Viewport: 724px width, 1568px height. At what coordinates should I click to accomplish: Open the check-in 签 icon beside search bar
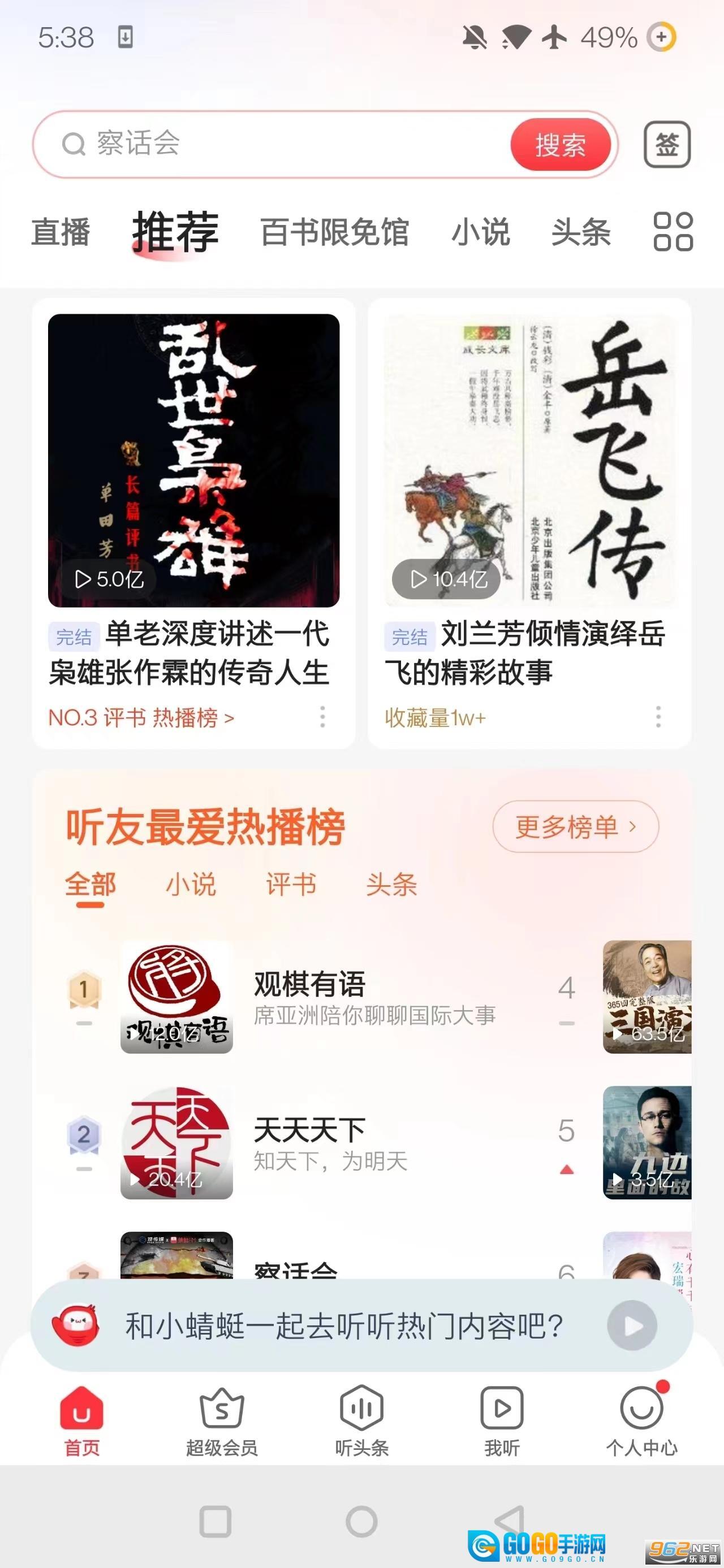pos(667,145)
